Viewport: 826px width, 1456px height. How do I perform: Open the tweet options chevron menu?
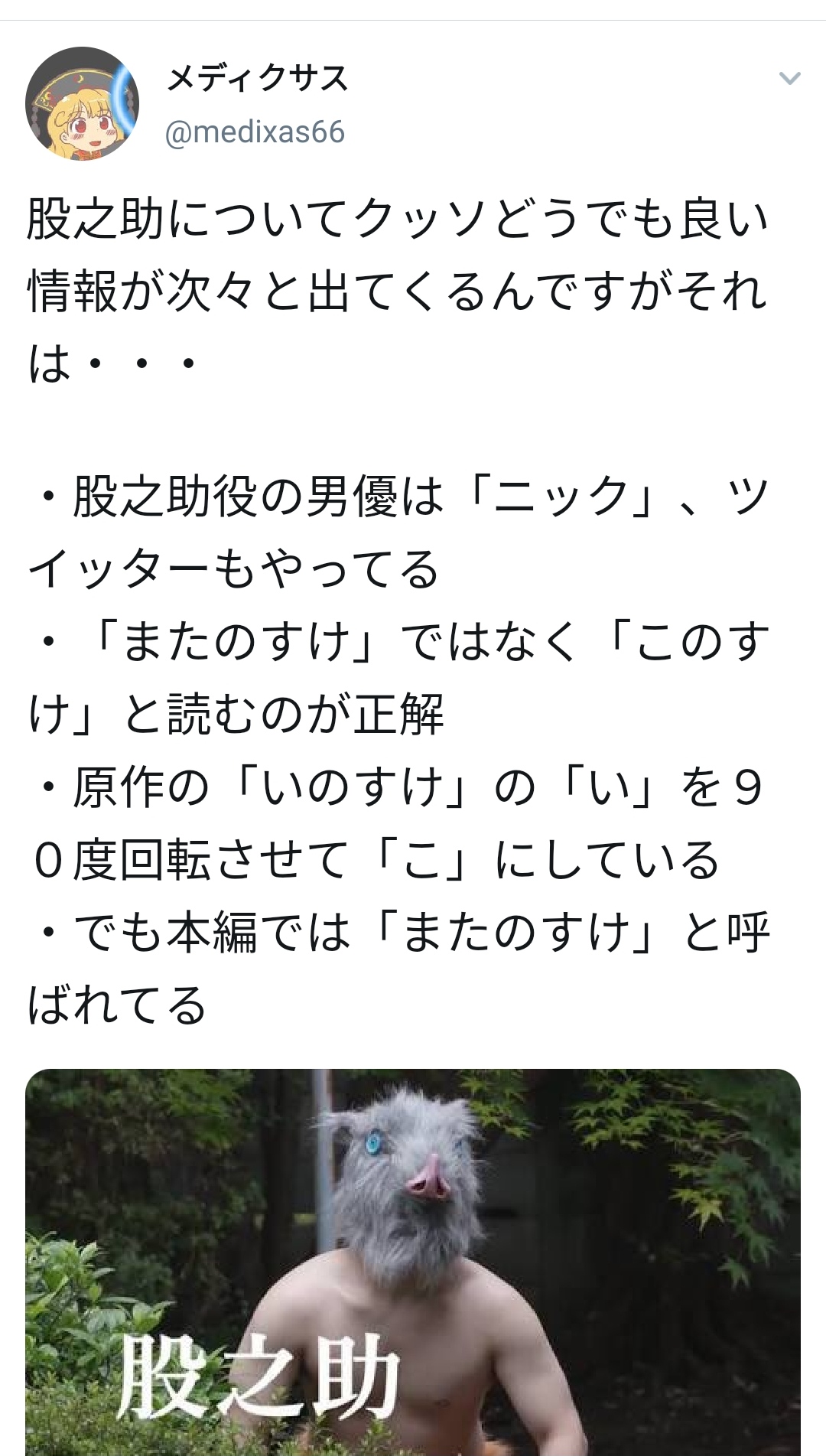789,78
